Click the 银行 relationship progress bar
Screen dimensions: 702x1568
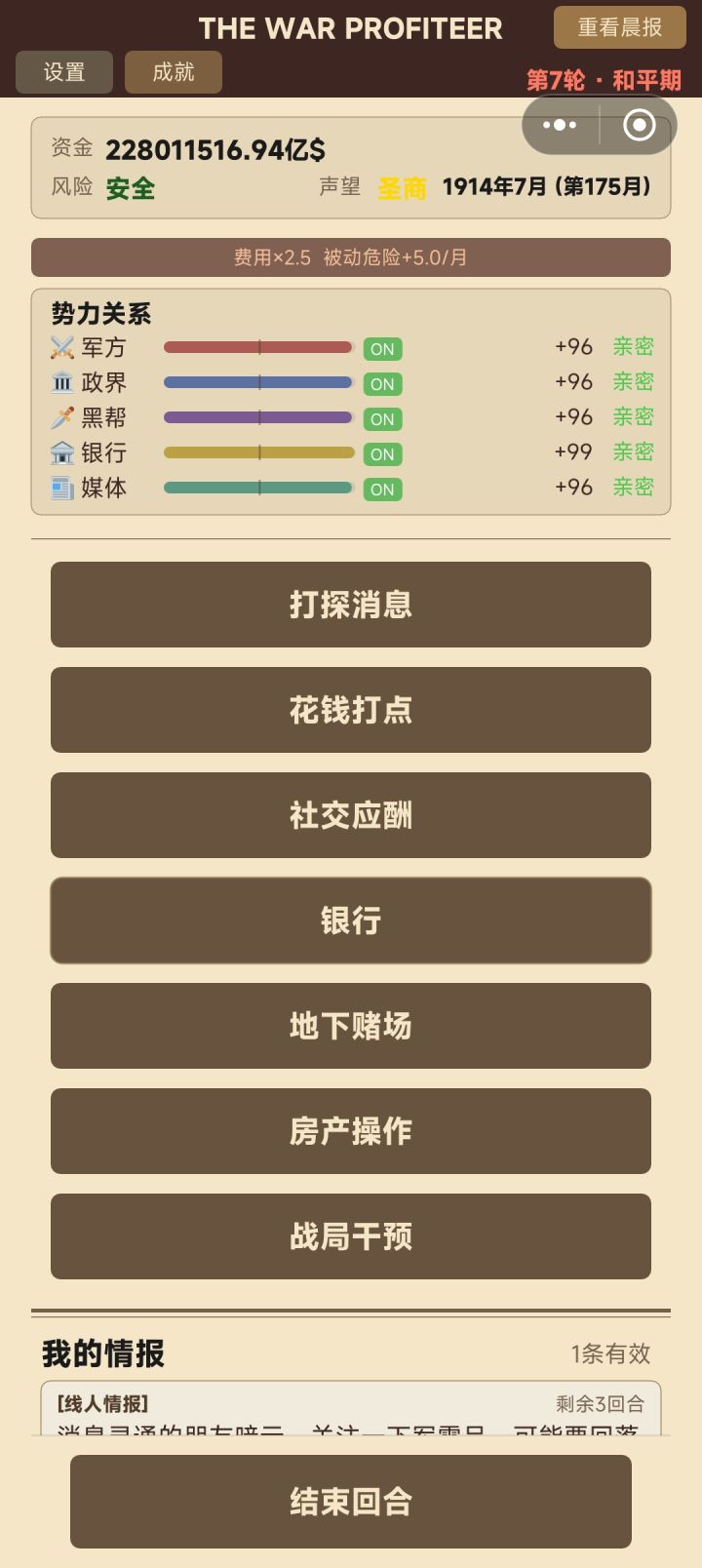click(x=259, y=452)
